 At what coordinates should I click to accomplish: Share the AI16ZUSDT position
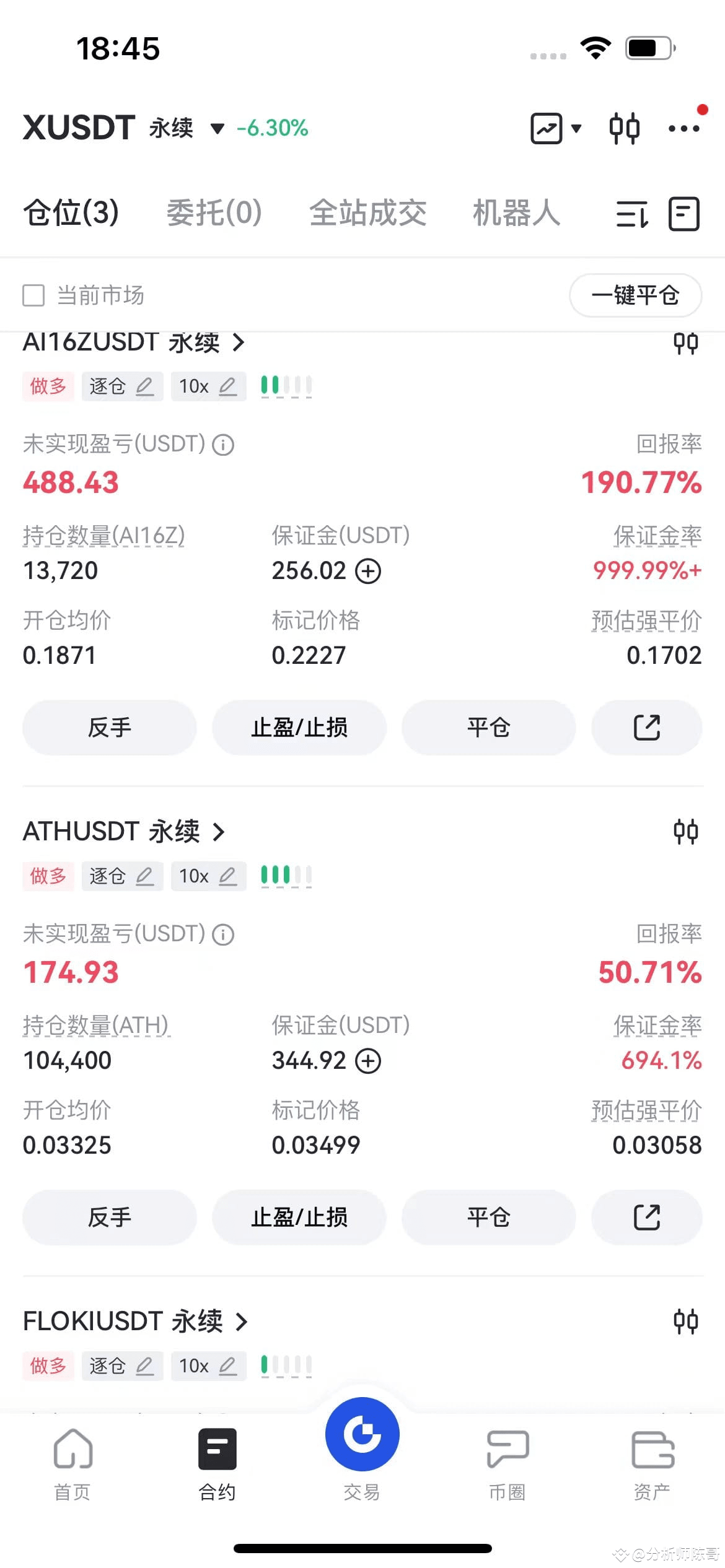pyautogui.click(x=646, y=728)
